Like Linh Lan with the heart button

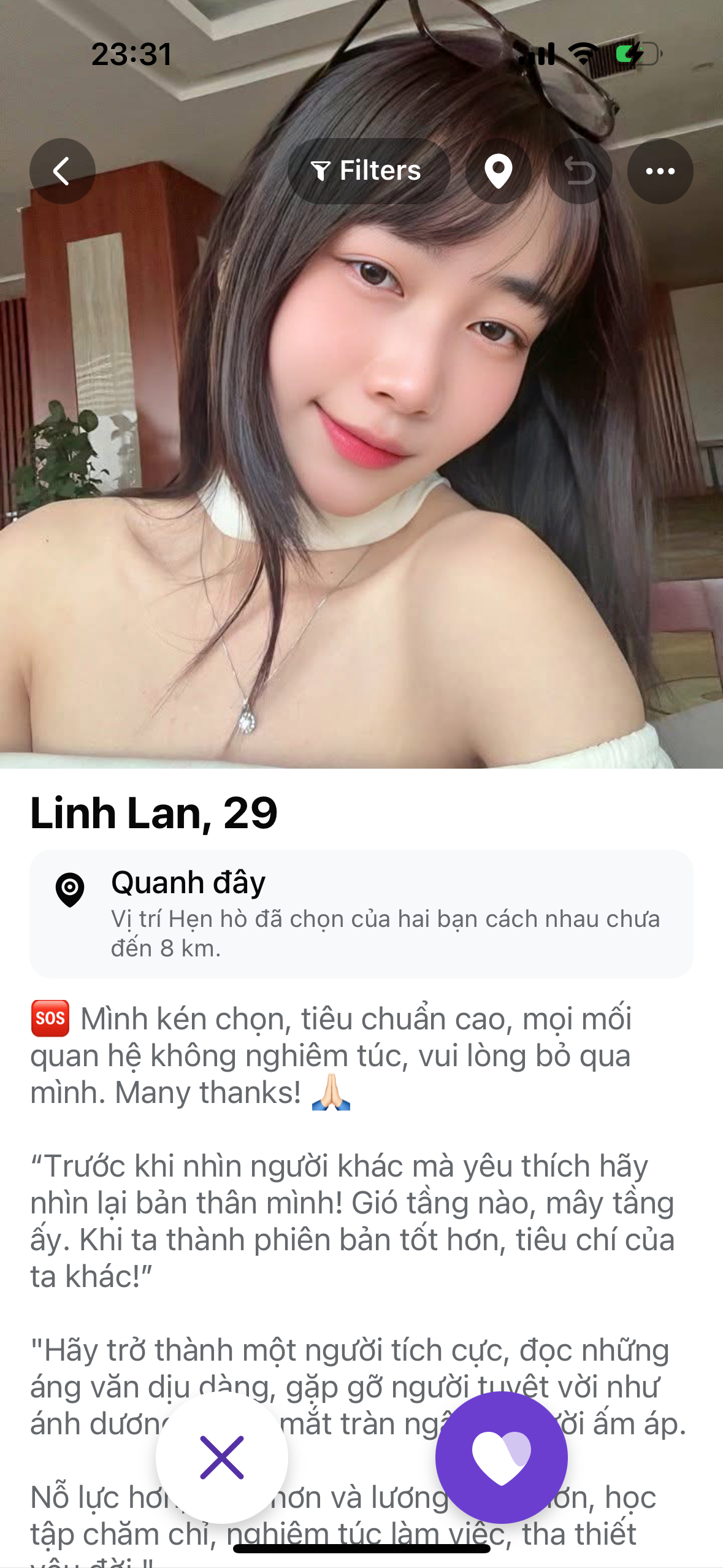501,1457
